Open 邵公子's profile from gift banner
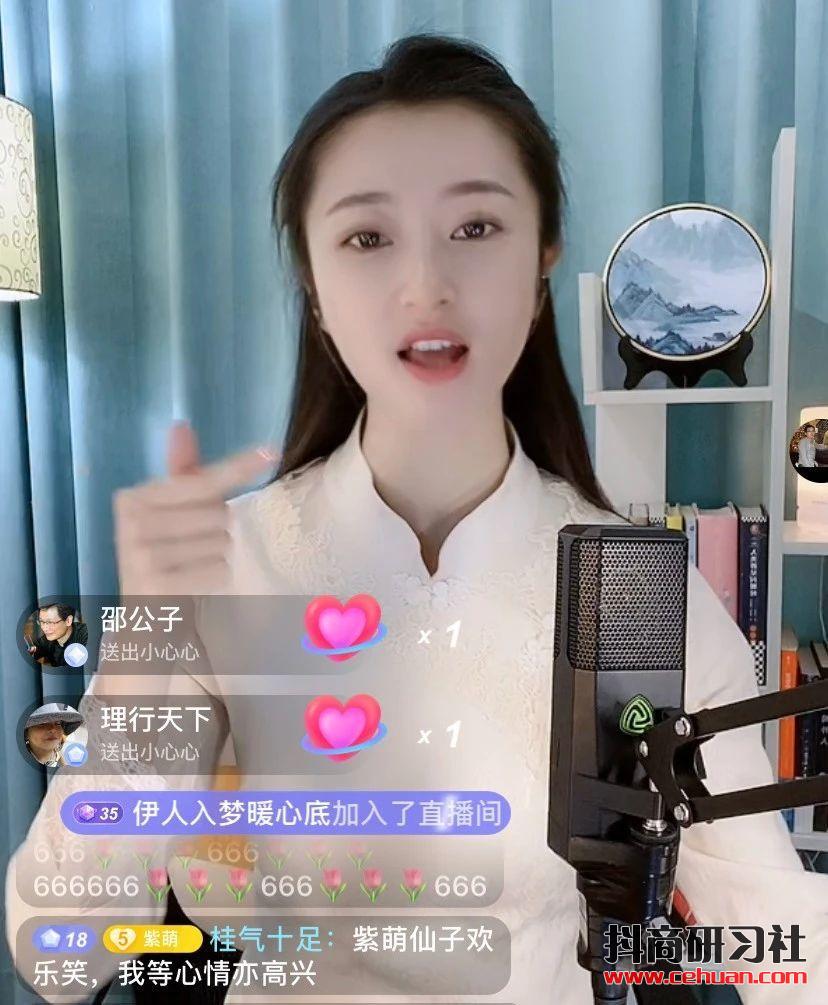This screenshot has width=828, height=1005. tap(55, 635)
